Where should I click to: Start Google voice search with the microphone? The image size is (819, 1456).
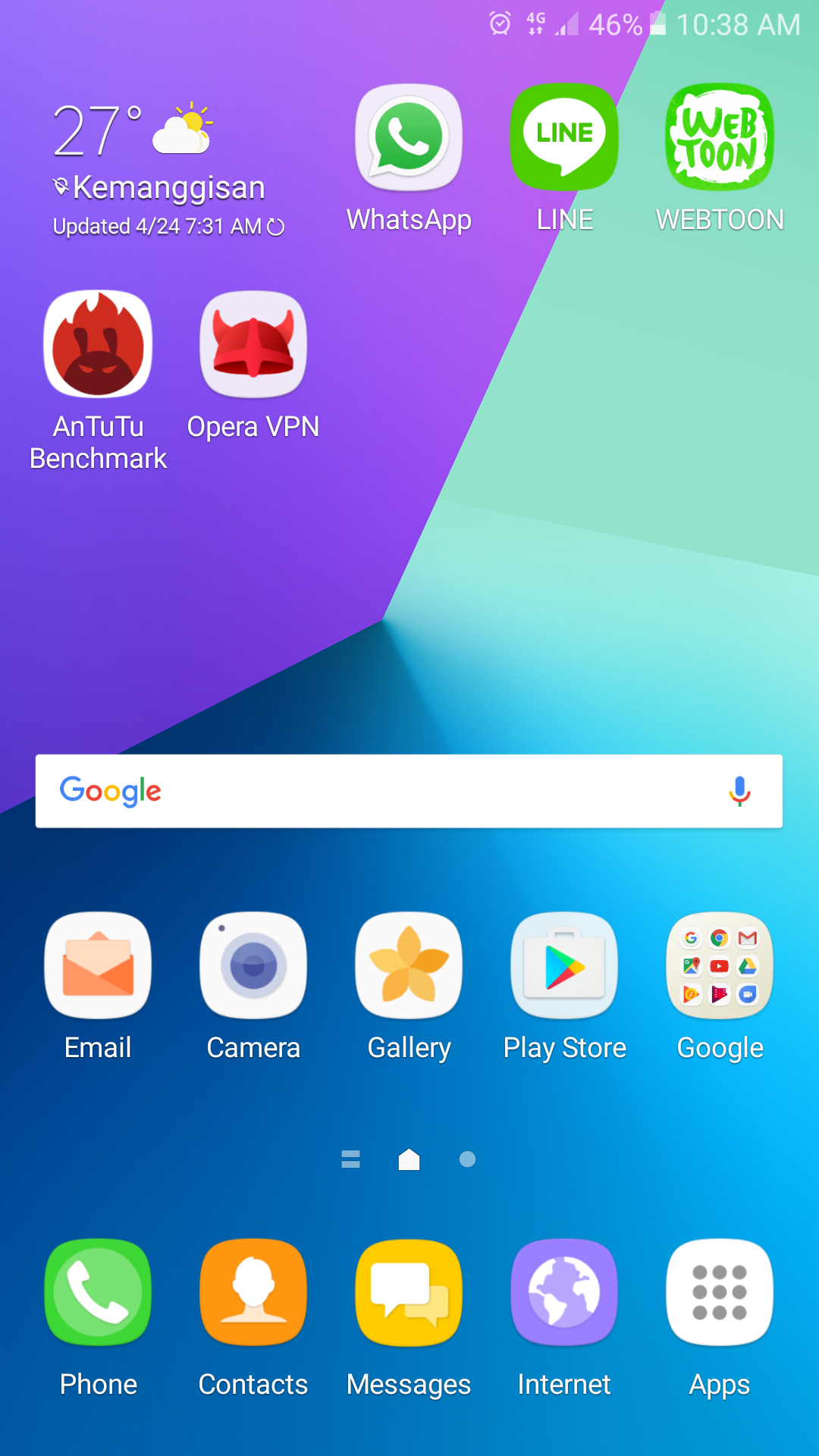[x=739, y=791]
